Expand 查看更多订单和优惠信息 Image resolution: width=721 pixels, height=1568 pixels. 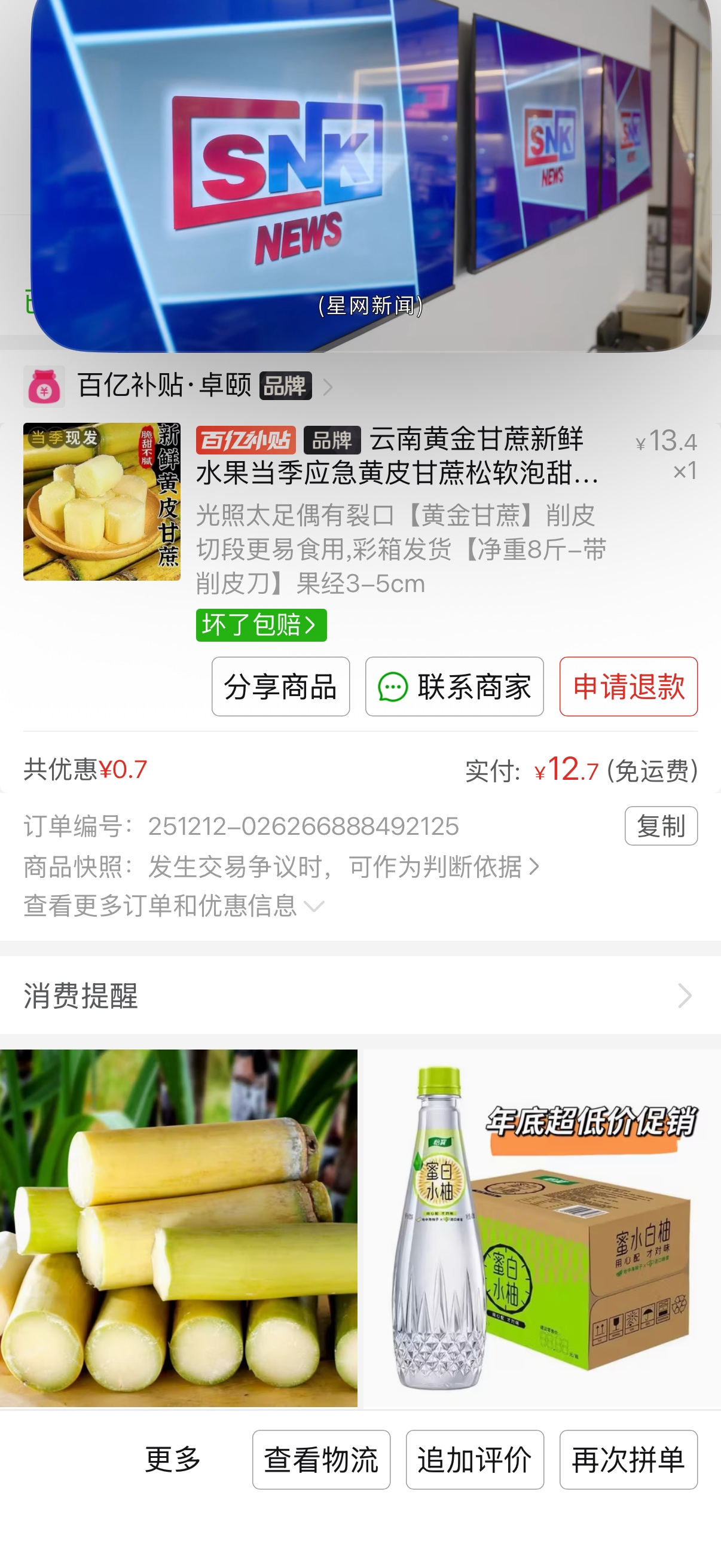tap(173, 906)
